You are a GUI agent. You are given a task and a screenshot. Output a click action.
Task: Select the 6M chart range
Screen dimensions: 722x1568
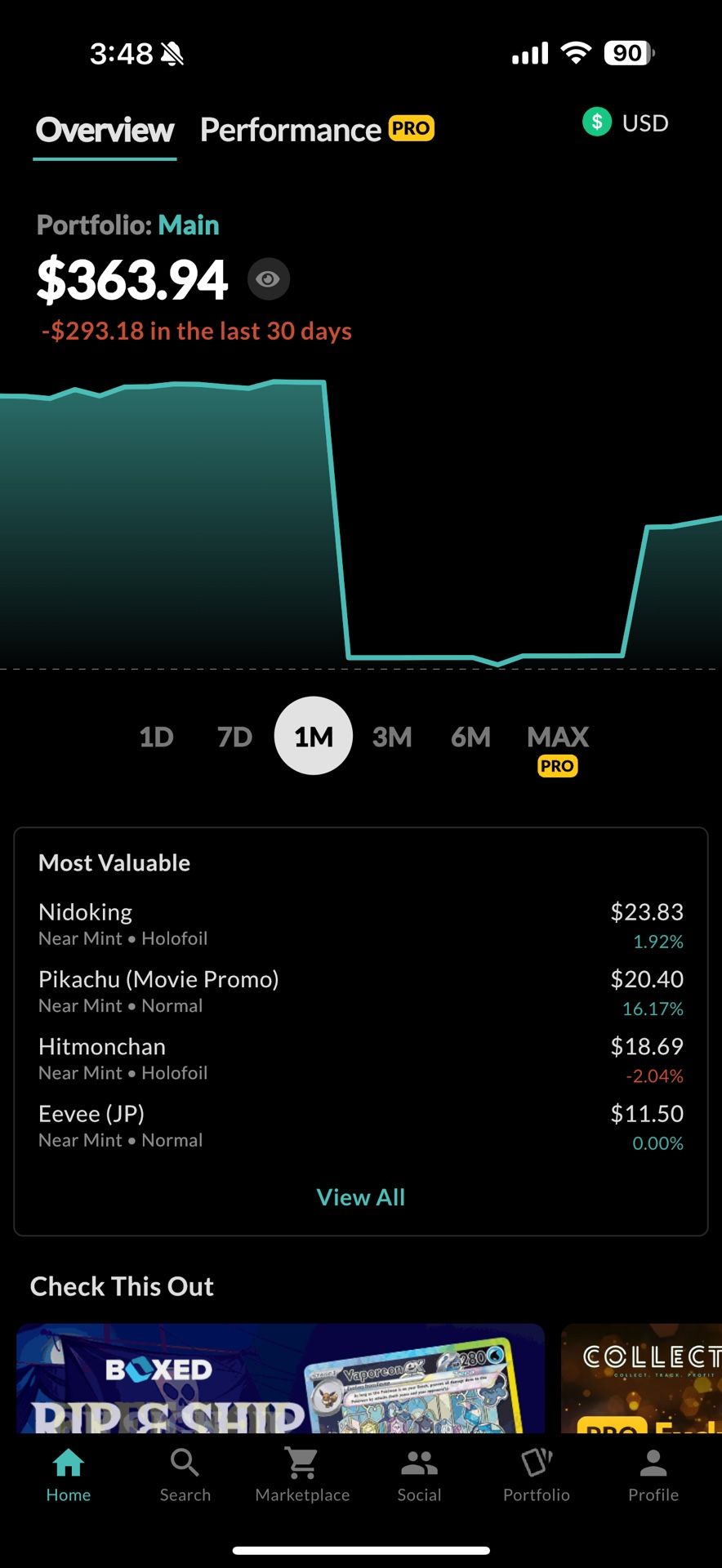470,737
